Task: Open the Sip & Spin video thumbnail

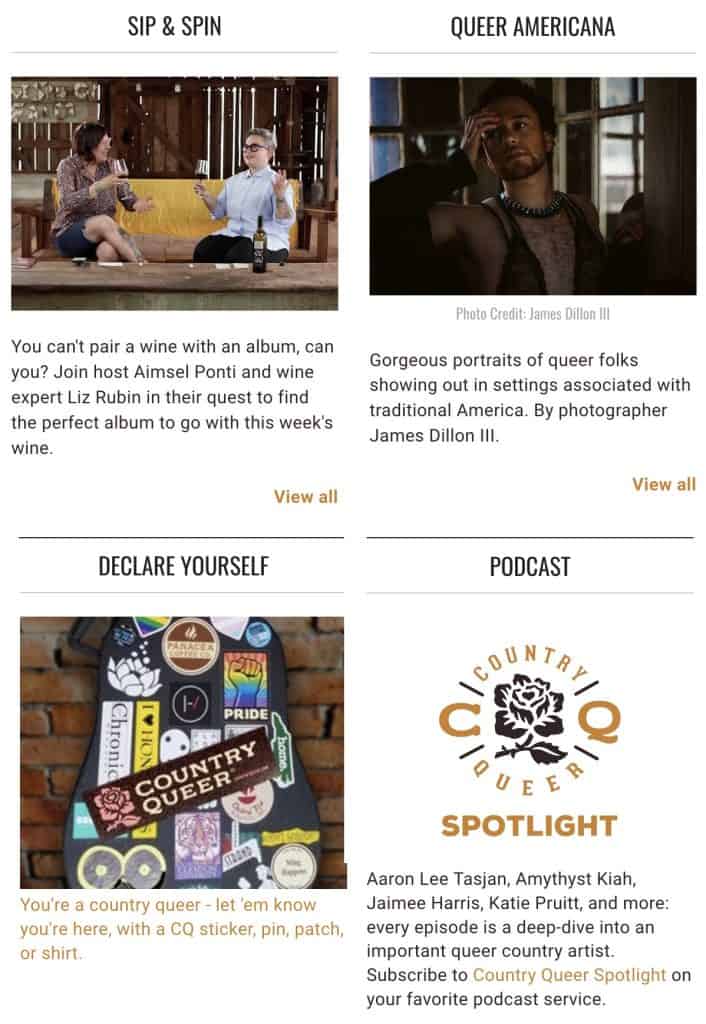Action: 174,193
